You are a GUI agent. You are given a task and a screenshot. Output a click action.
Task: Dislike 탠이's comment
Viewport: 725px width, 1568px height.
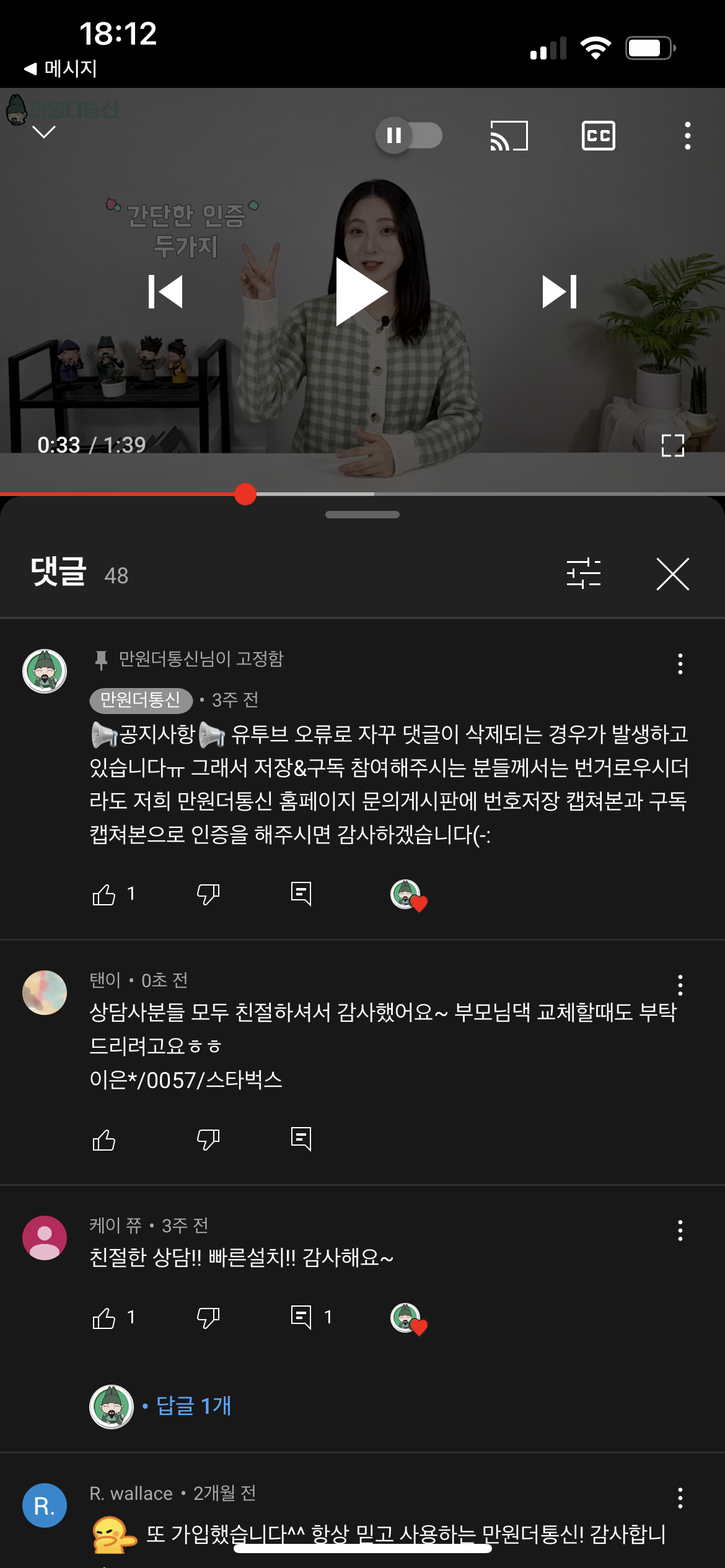tap(208, 1139)
